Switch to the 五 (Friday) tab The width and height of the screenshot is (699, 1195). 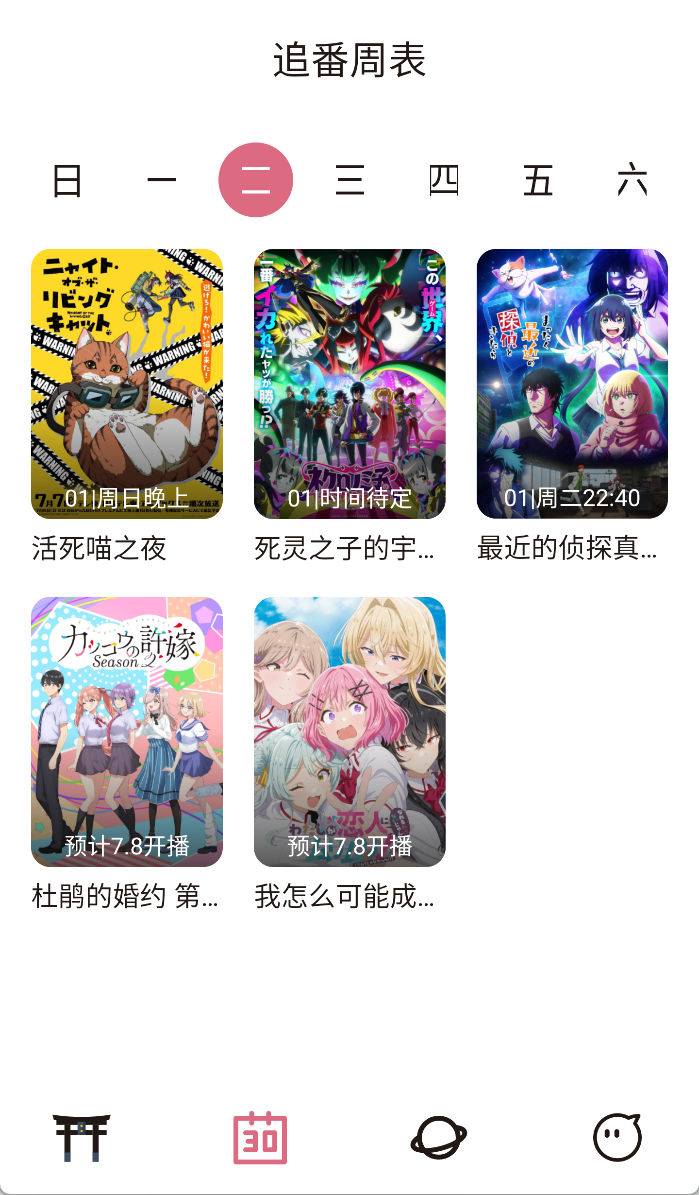(538, 181)
